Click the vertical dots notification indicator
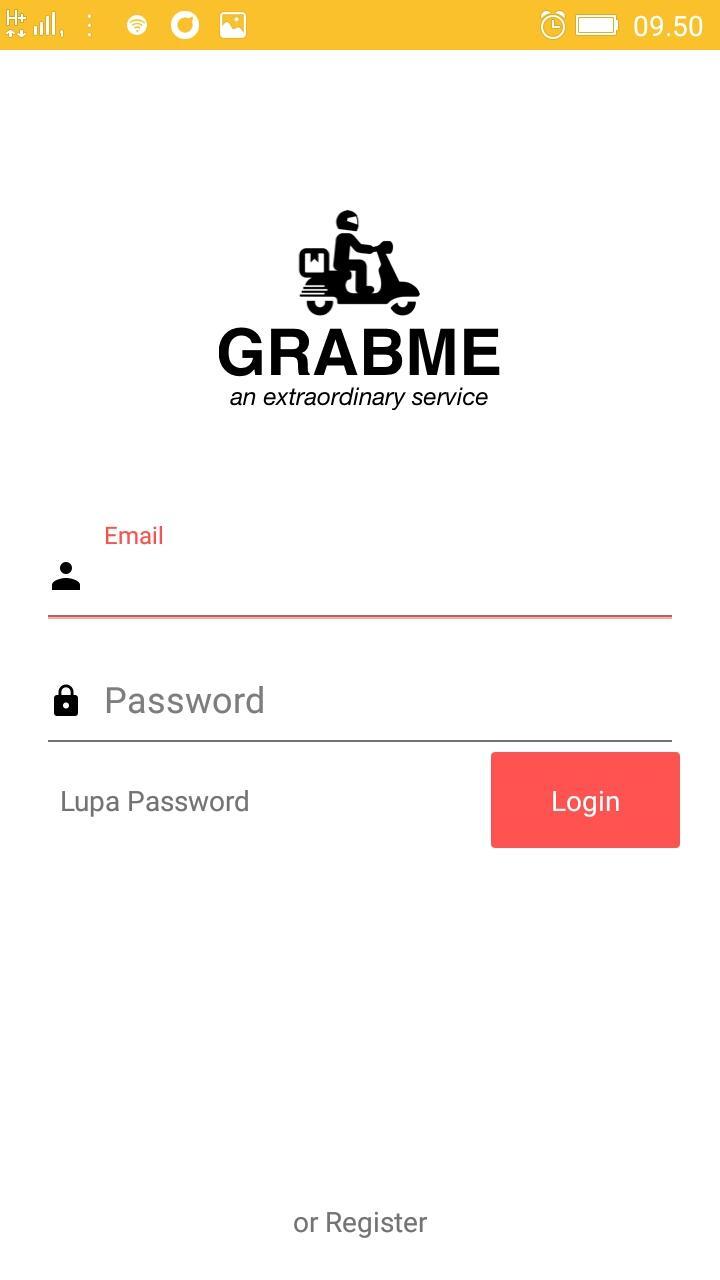This screenshot has width=720, height=1280. pos(88,25)
